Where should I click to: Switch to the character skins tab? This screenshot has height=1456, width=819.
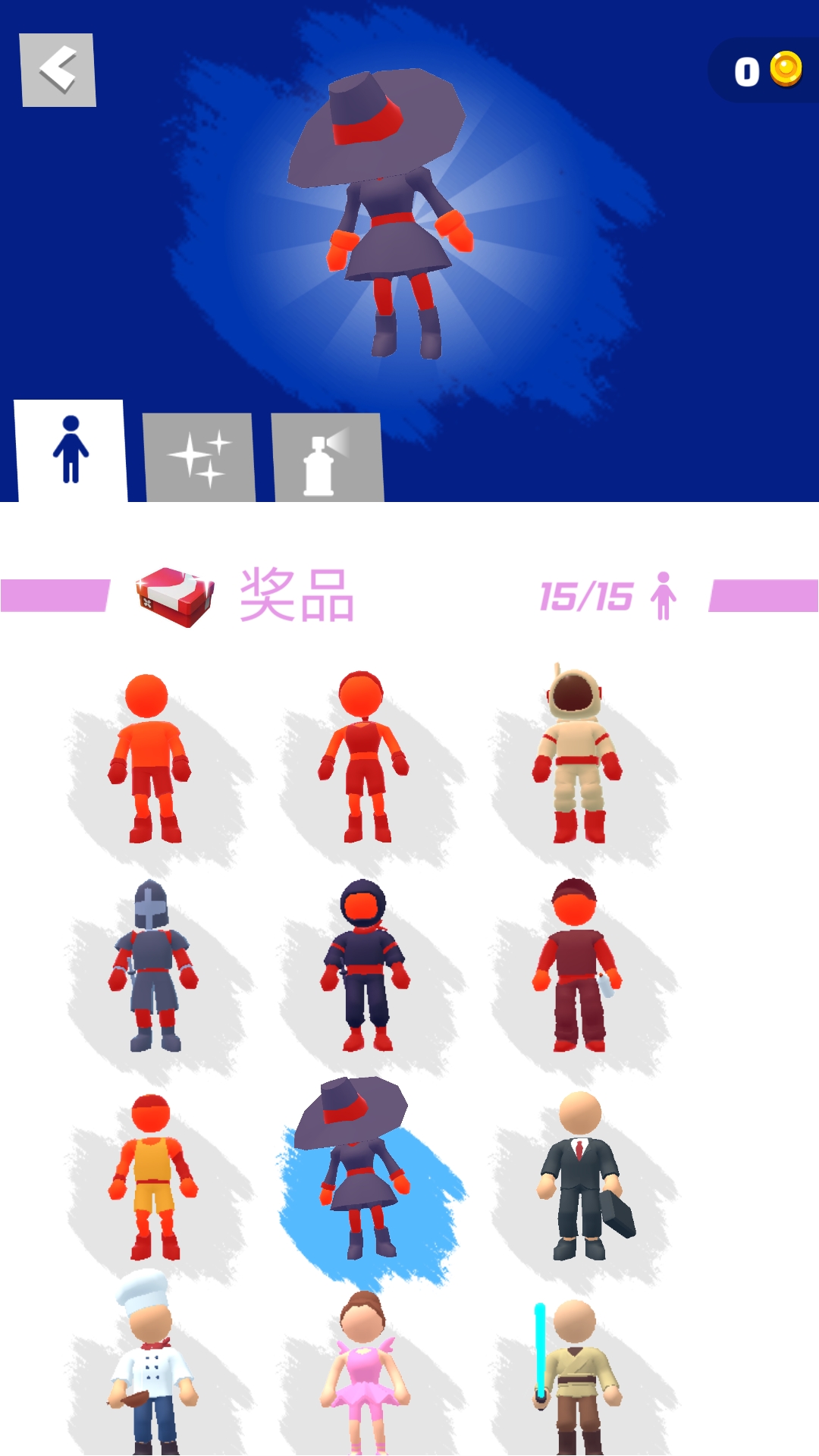point(71,451)
